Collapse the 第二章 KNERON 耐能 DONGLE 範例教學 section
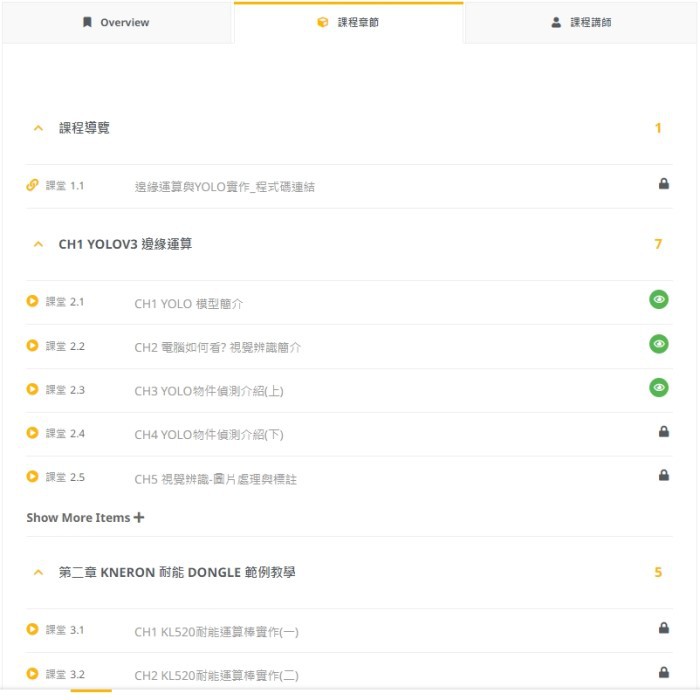 coord(39,573)
